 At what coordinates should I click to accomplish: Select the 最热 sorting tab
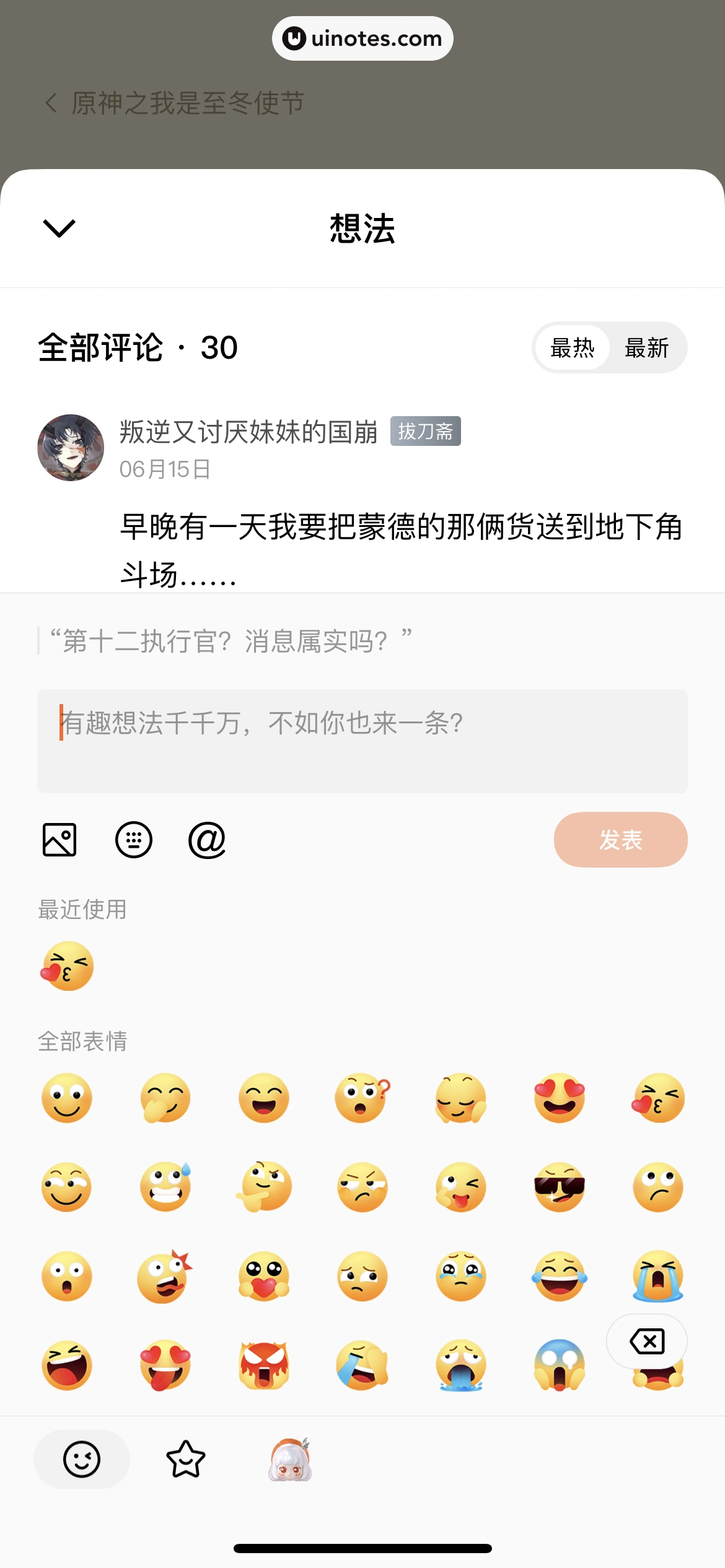572,348
